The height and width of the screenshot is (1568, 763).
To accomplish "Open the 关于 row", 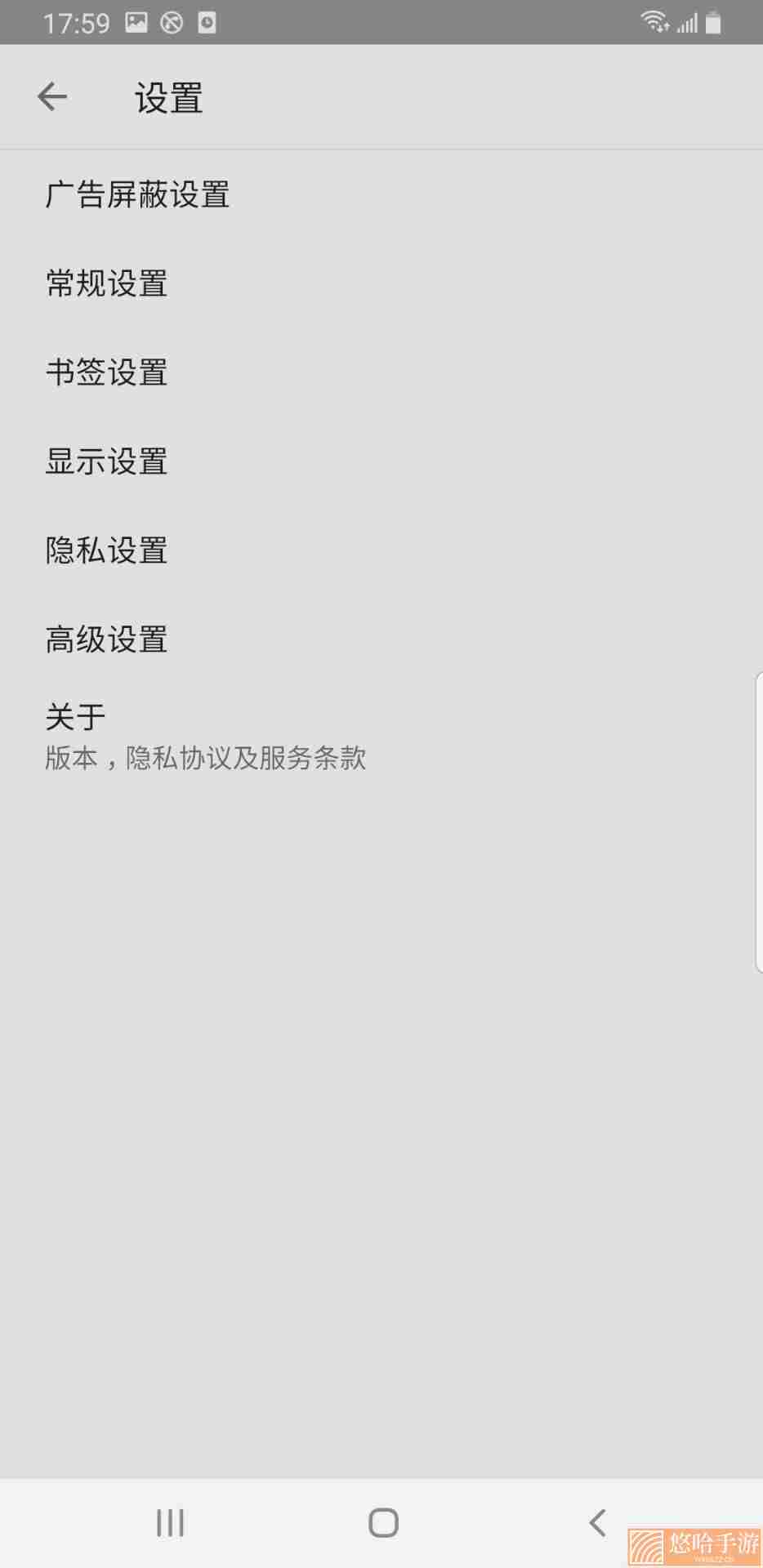I will pyautogui.click(x=381, y=737).
